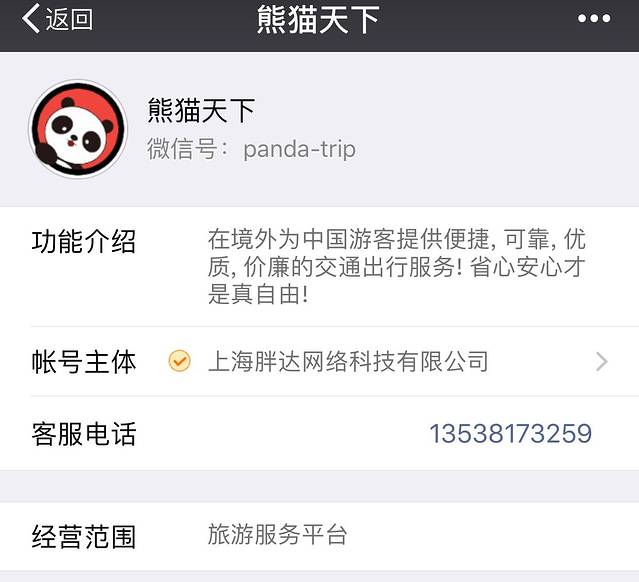Go back with the 返回 button
The height and width of the screenshot is (582, 639).
(57, 19)
